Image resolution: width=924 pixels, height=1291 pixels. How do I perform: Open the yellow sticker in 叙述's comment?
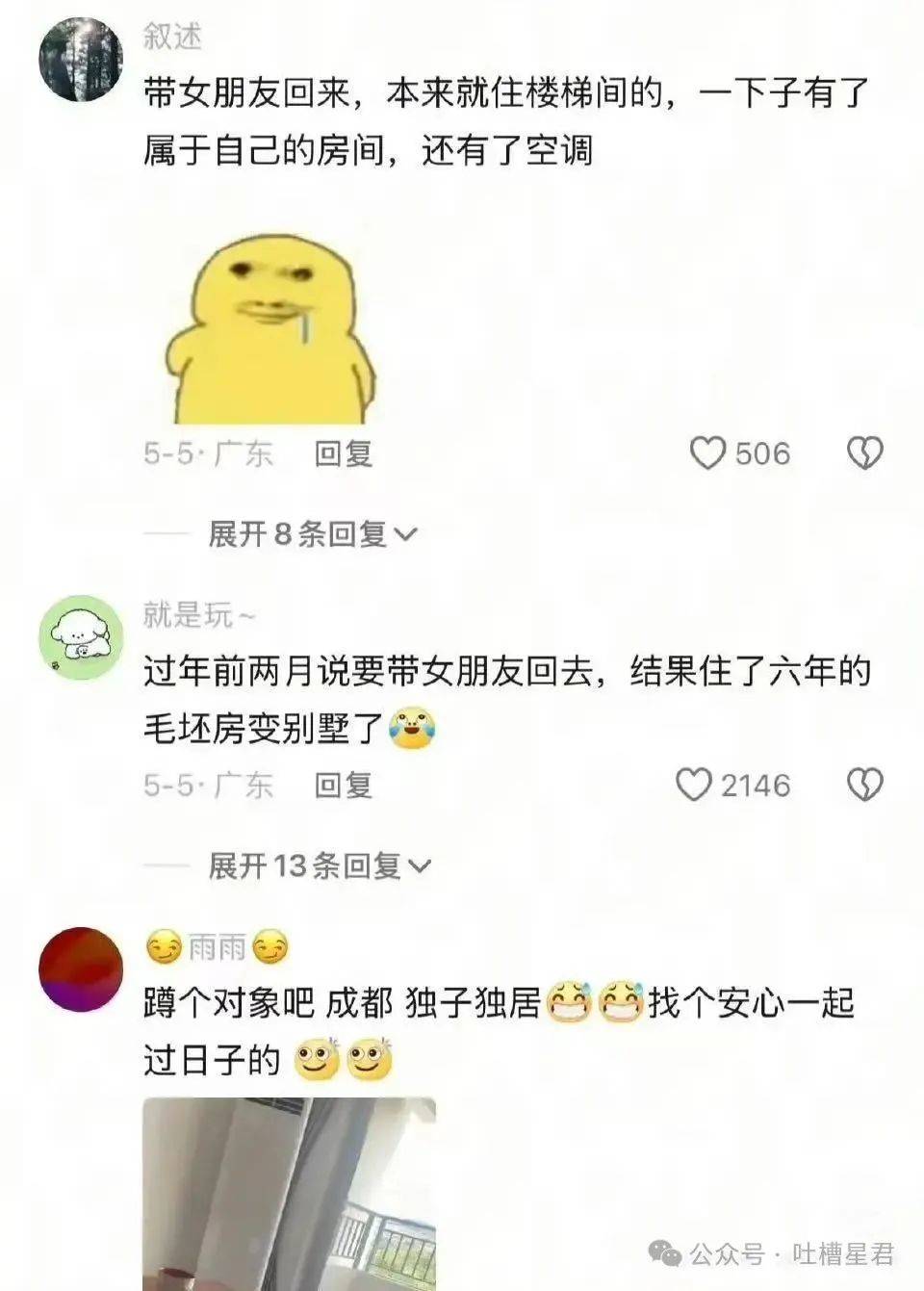pyautogui.click(x=269, y=330)
